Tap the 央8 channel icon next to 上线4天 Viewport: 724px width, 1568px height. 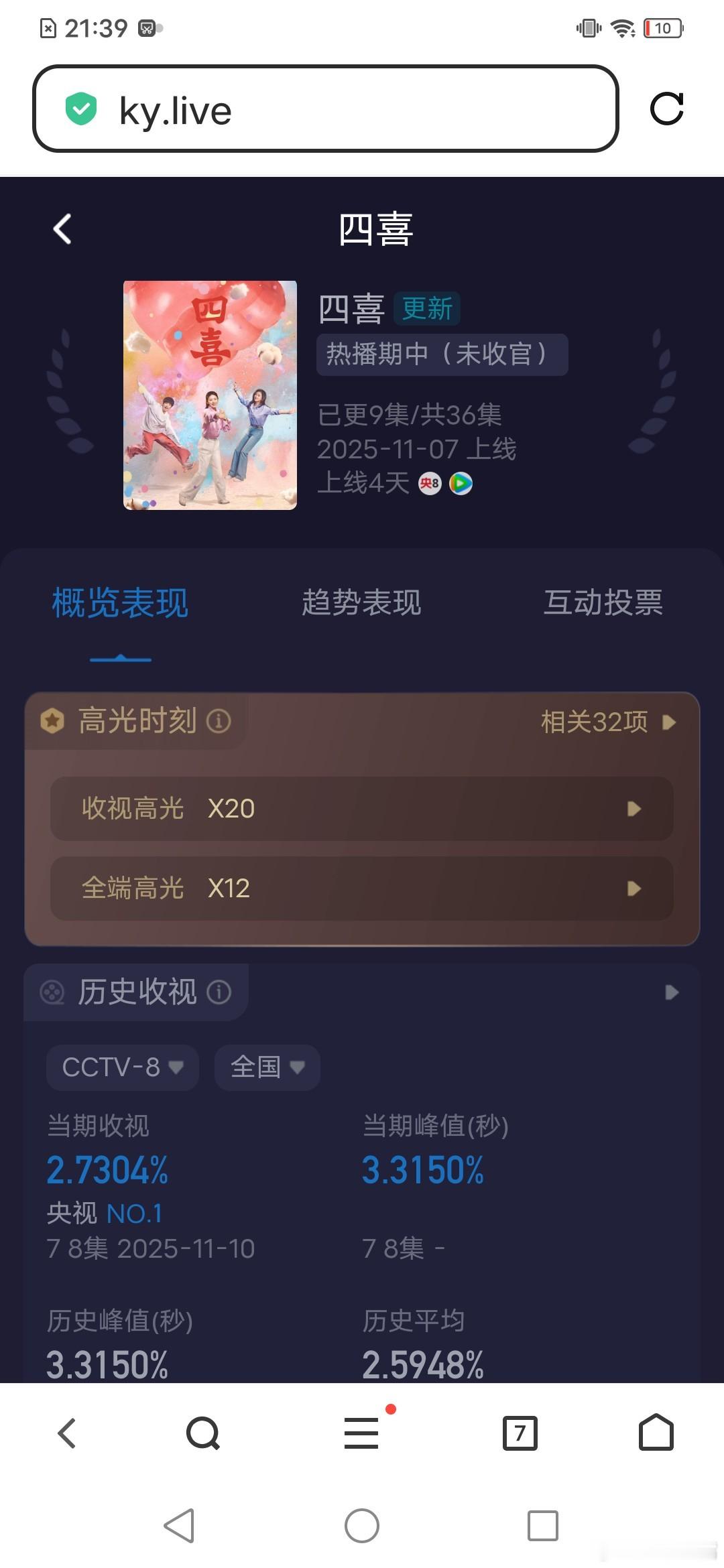tap(431, 483)
